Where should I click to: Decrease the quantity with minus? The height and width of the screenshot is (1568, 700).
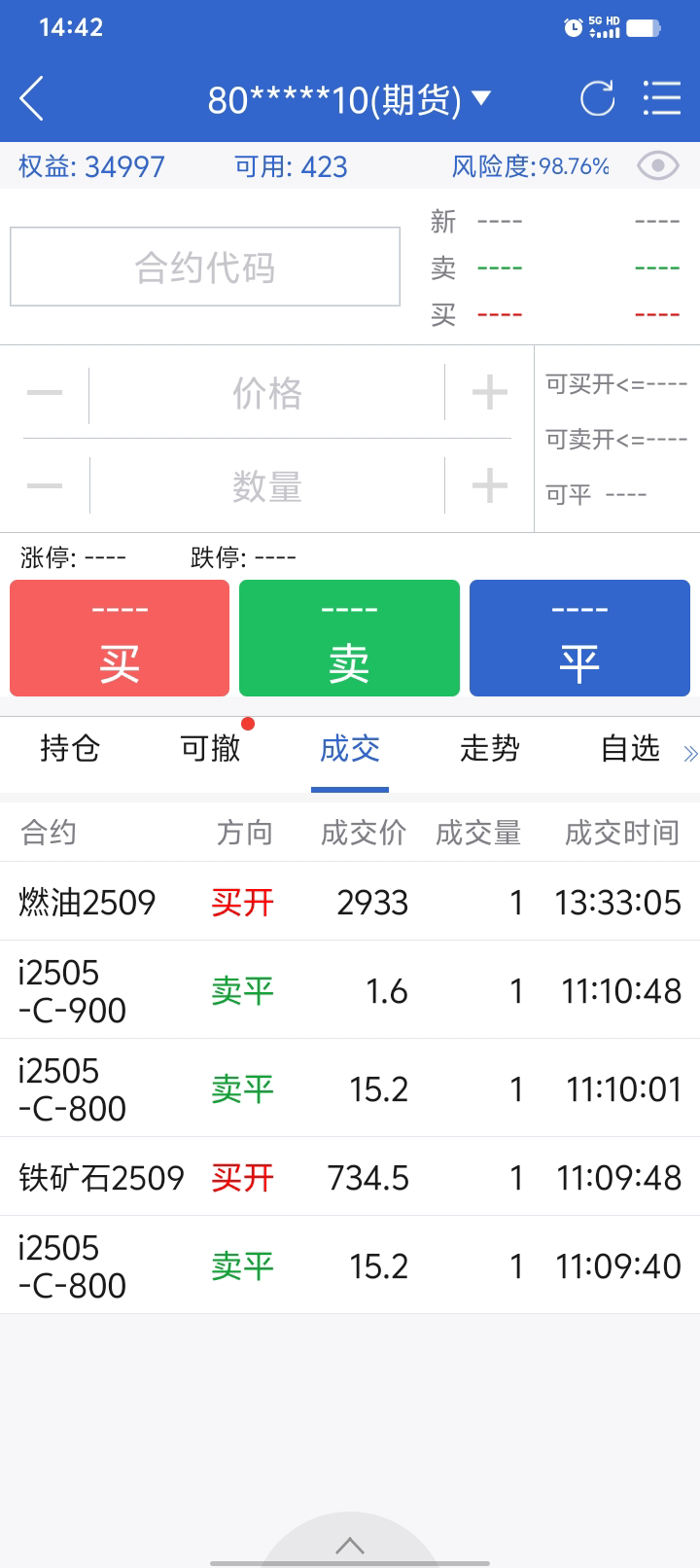click(x=45, y=485)
